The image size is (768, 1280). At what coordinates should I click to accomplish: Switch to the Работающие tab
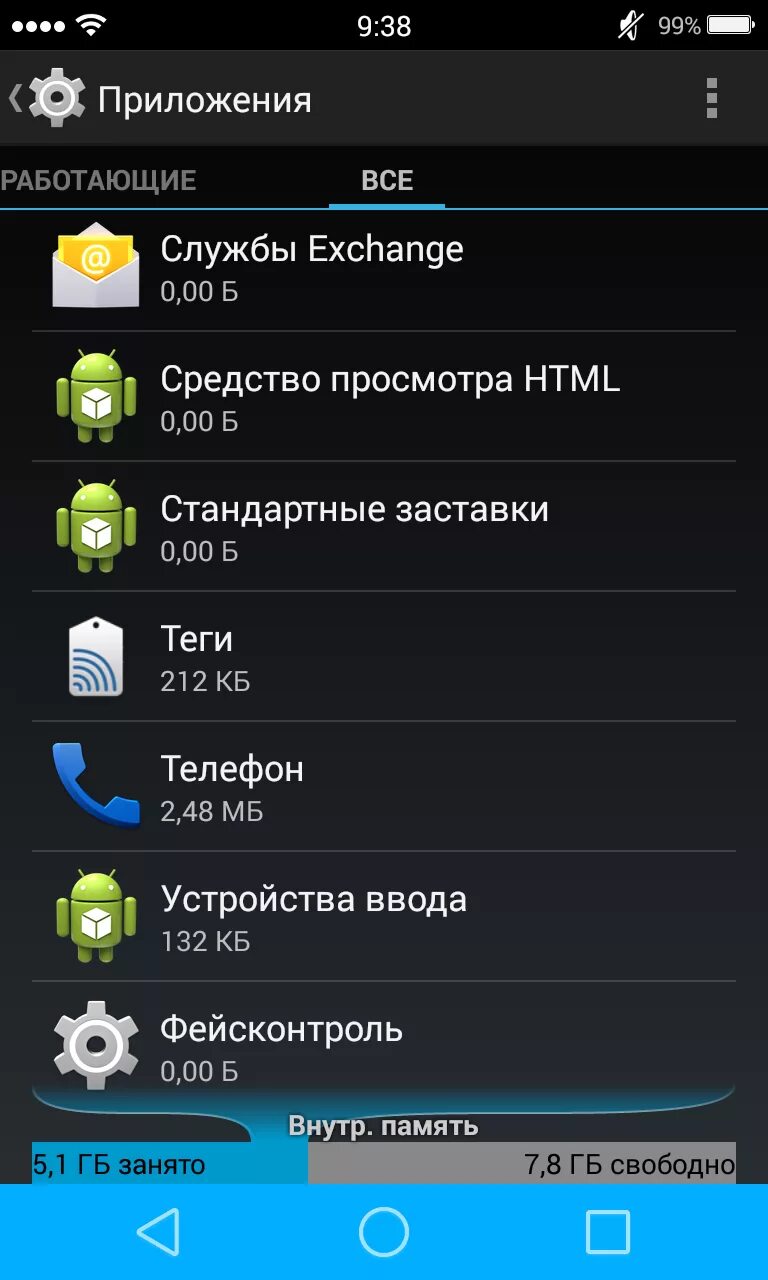coord(98,181)
